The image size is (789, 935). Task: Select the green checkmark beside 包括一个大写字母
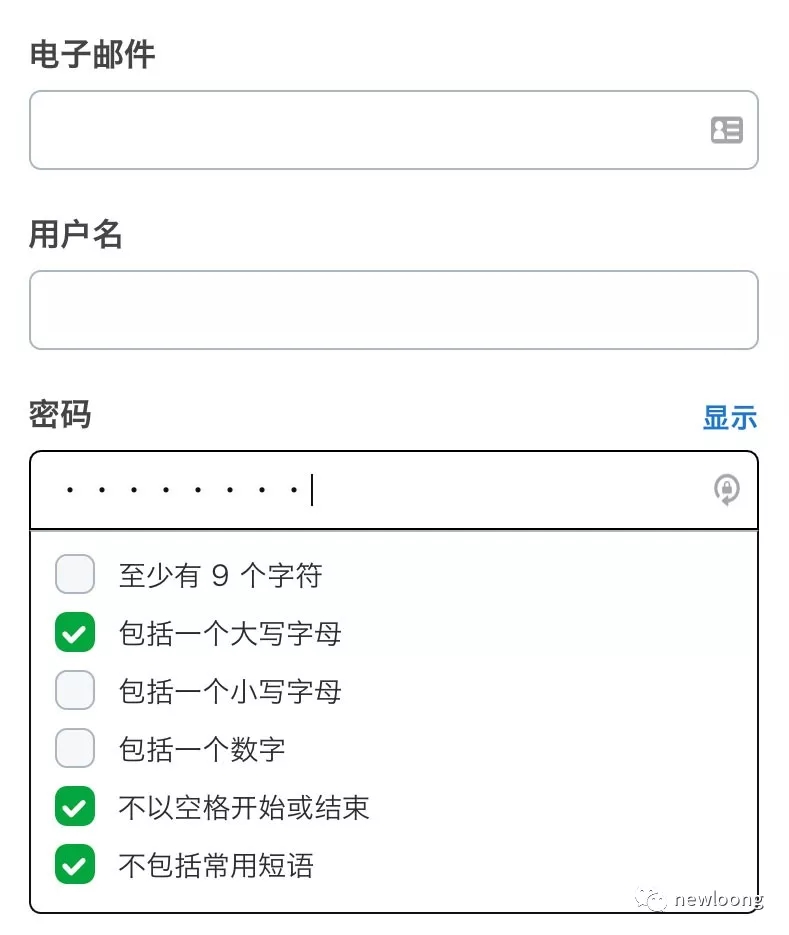tap(74, 632)
